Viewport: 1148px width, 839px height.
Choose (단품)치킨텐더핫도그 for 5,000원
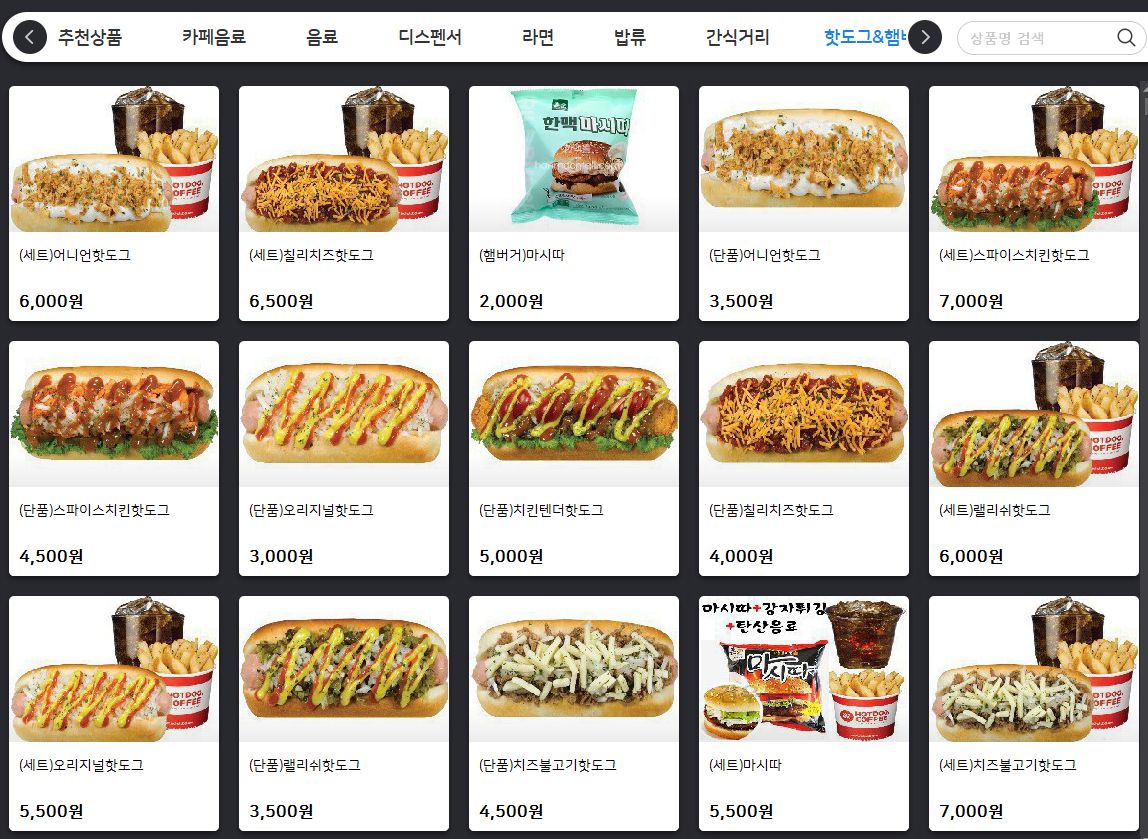click(x=574, y=458)
